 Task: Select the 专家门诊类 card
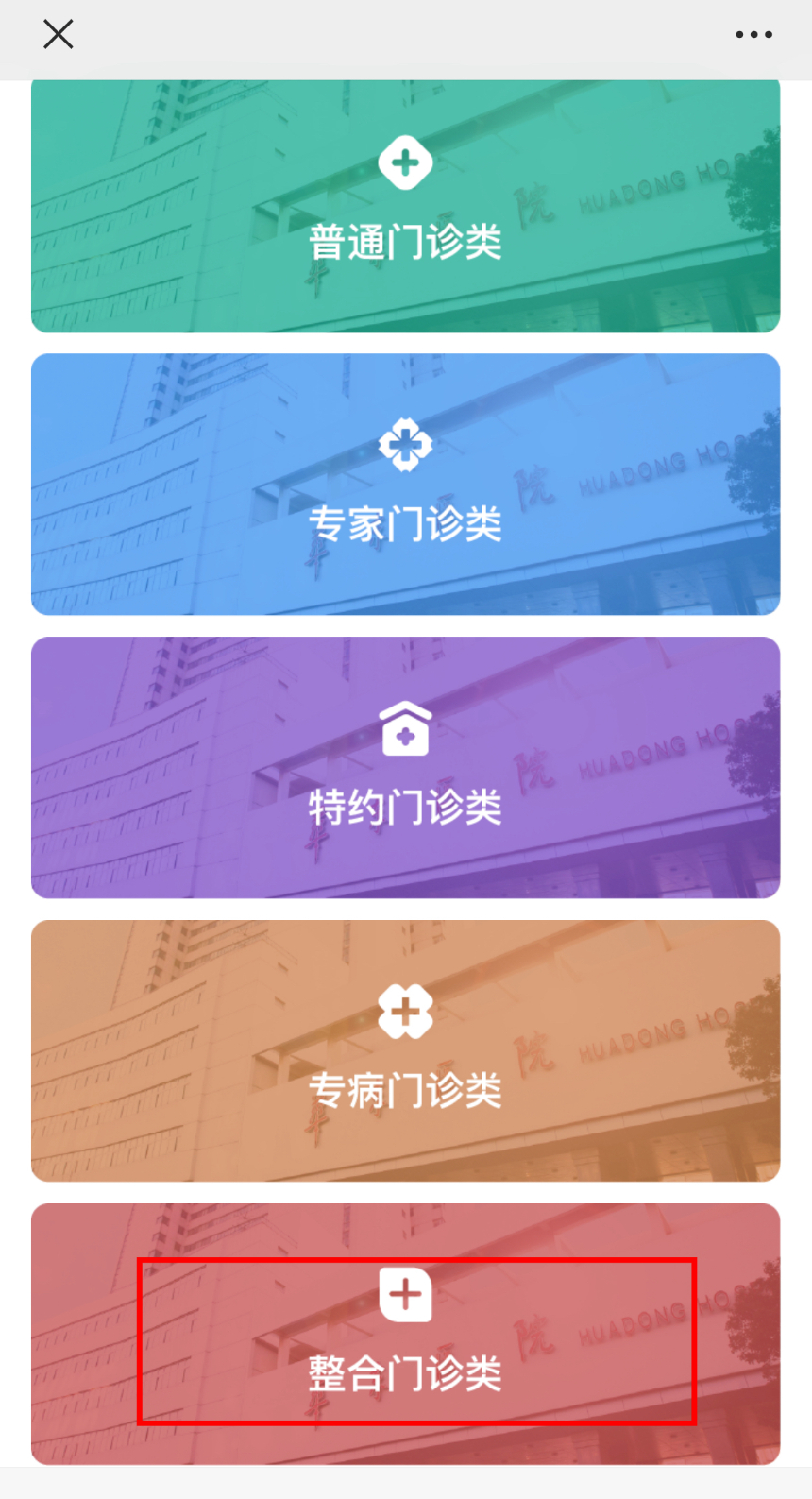coord(406,485)
